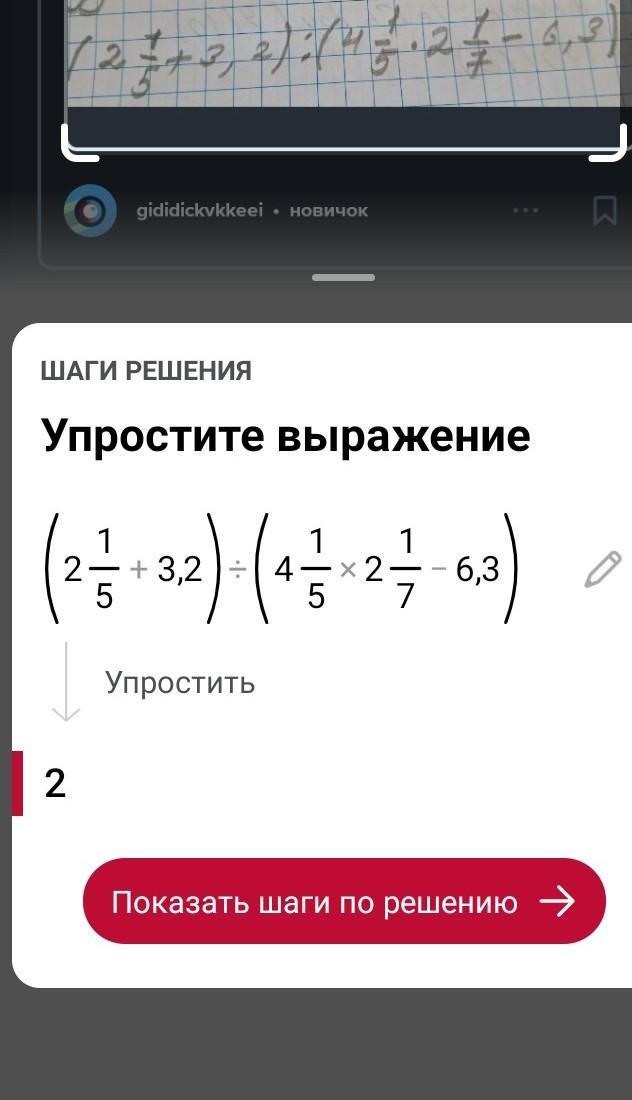This screenshot has height=1100, width=632.
Task: Tap the bottom sheet drag handle
Action: (343, 278)
